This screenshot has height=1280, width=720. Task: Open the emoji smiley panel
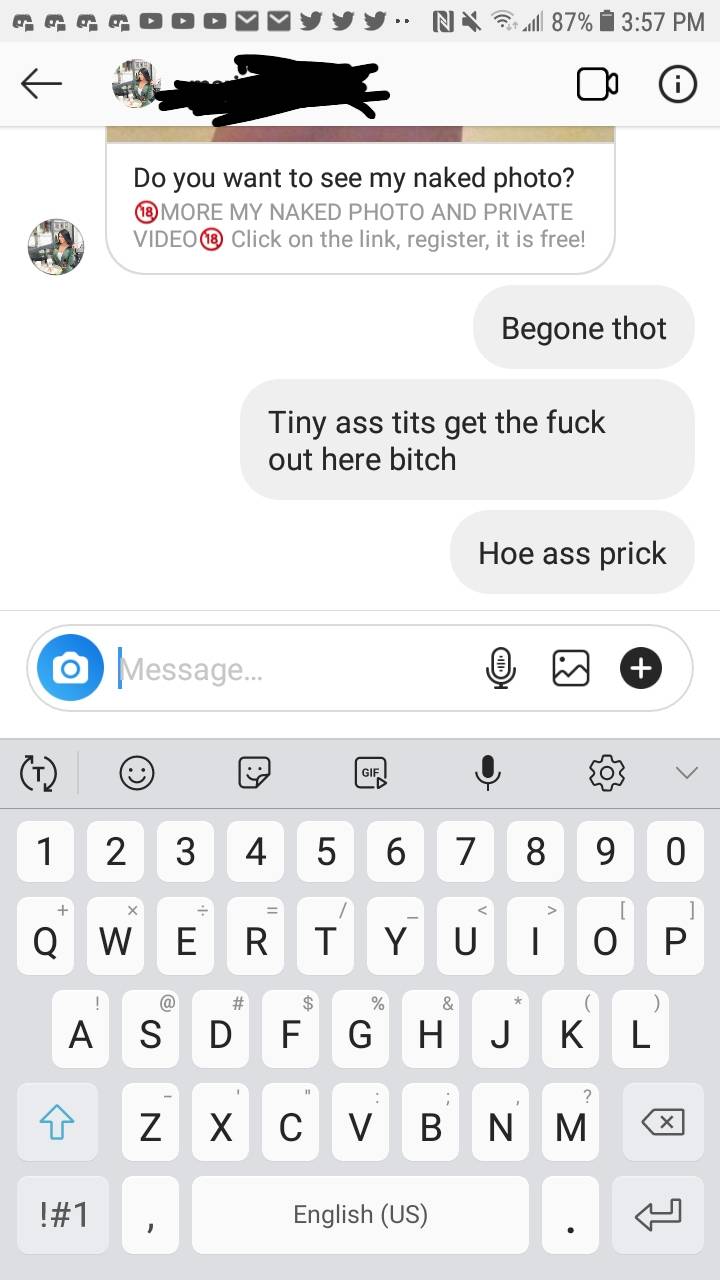click(137, 772)
